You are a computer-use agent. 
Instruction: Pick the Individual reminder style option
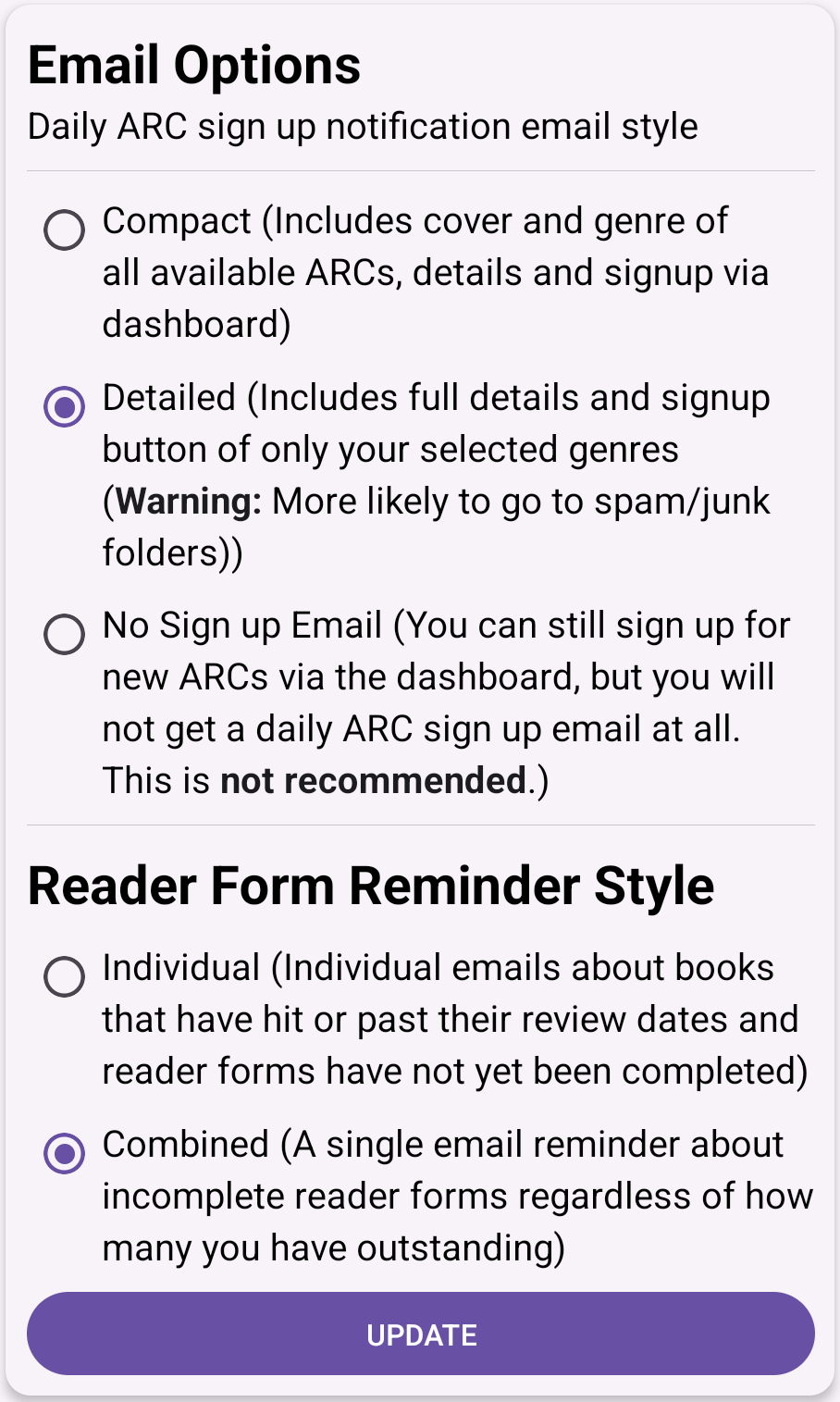point(63,978)
